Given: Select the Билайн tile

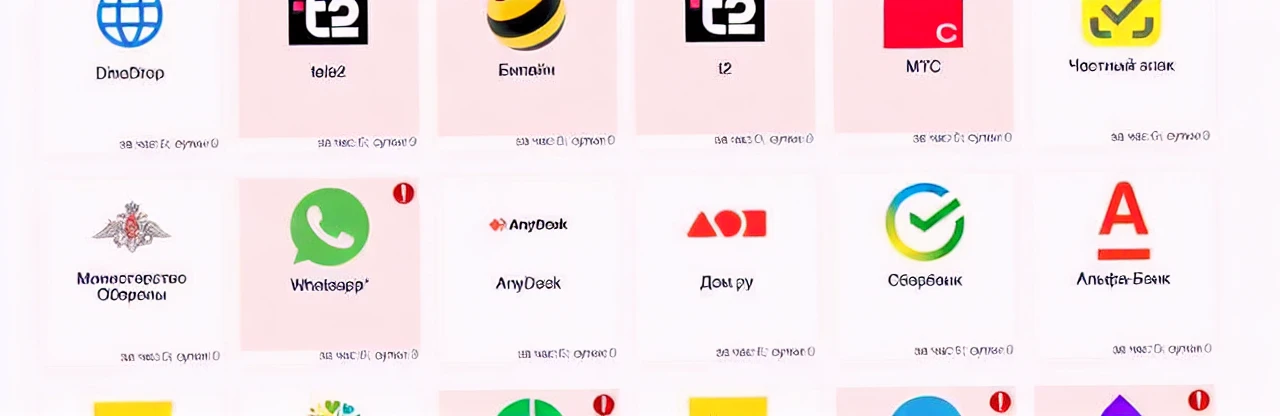Looking at the screenshot, I should pos(527,60).
